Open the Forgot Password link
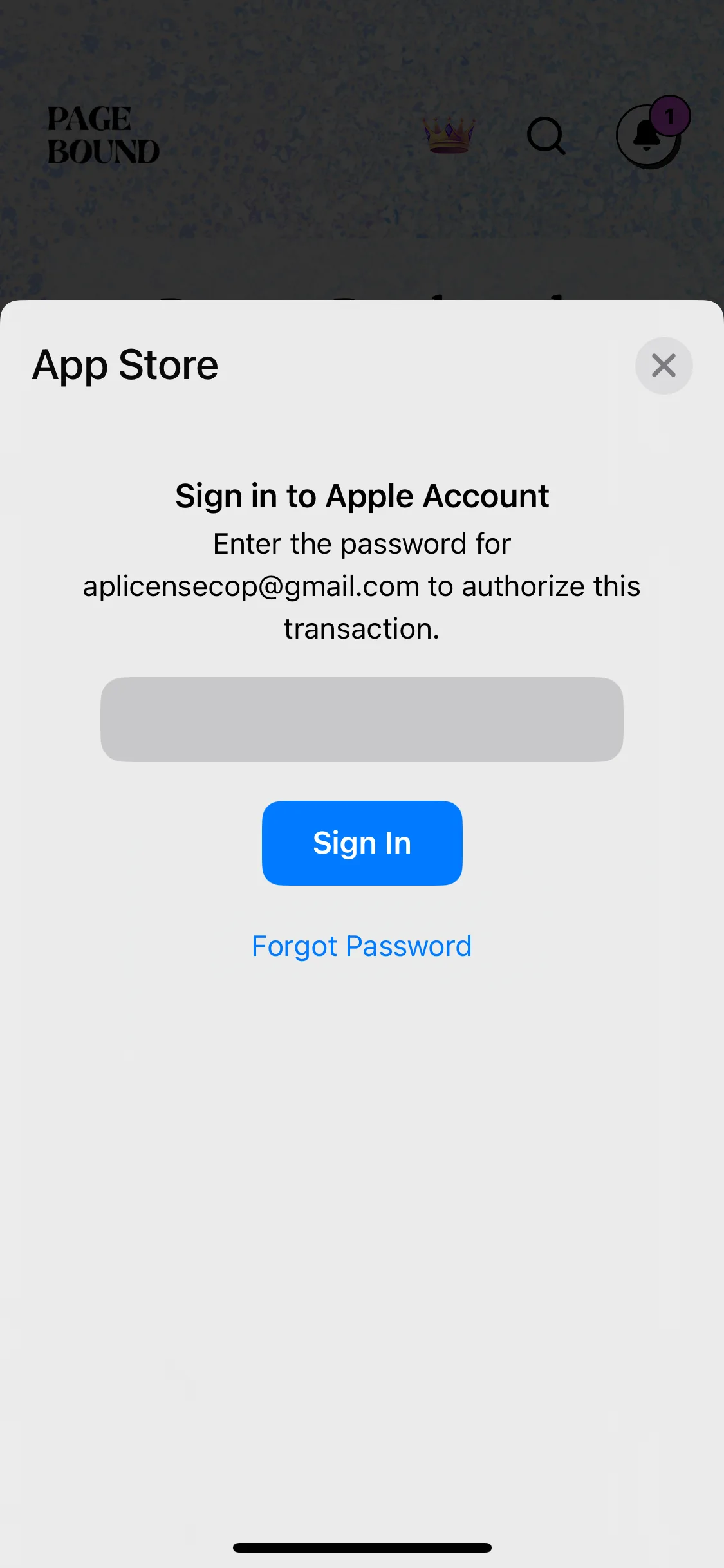 pos(362,946)
